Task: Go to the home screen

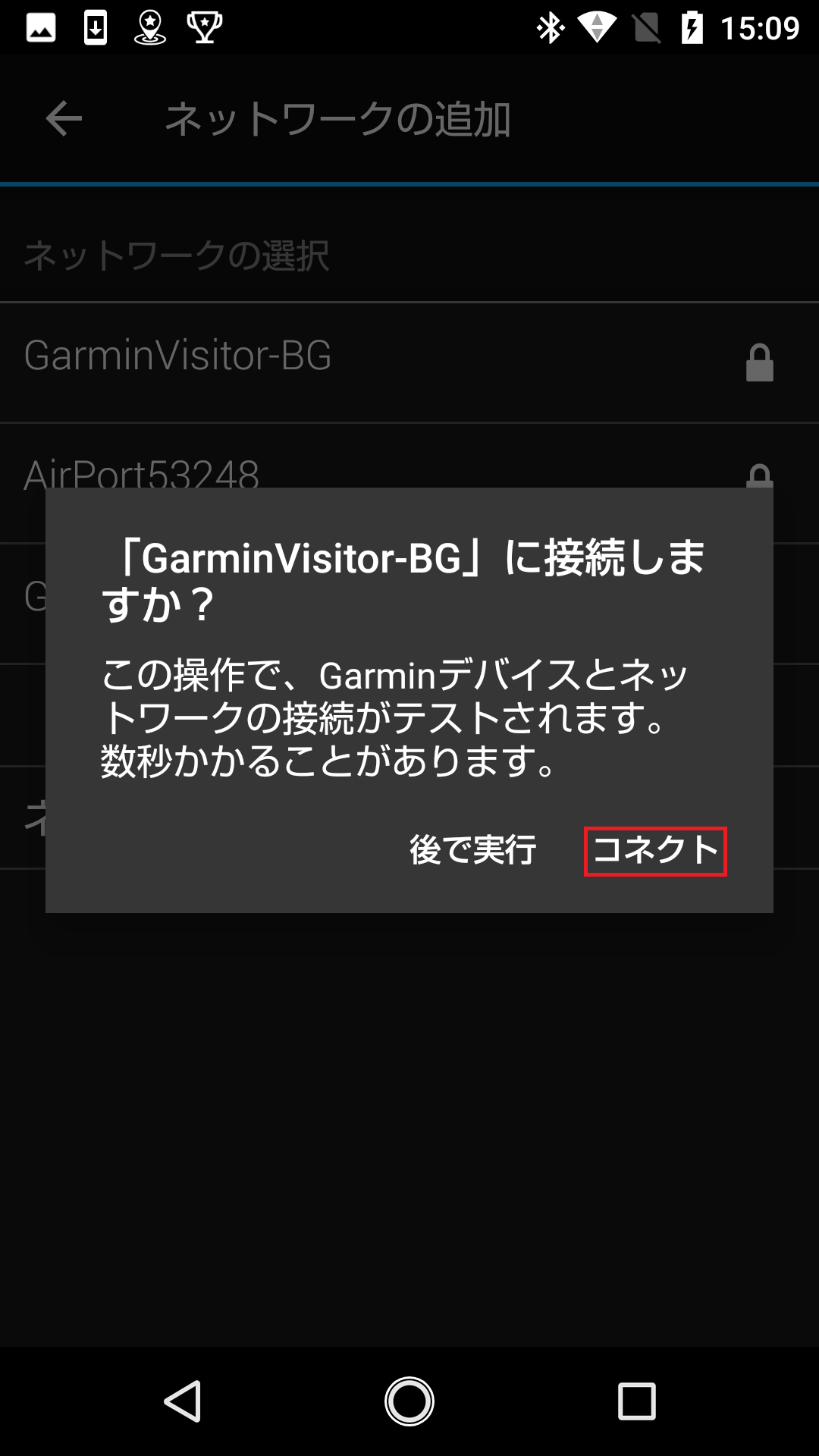Action: (409, 1401)
